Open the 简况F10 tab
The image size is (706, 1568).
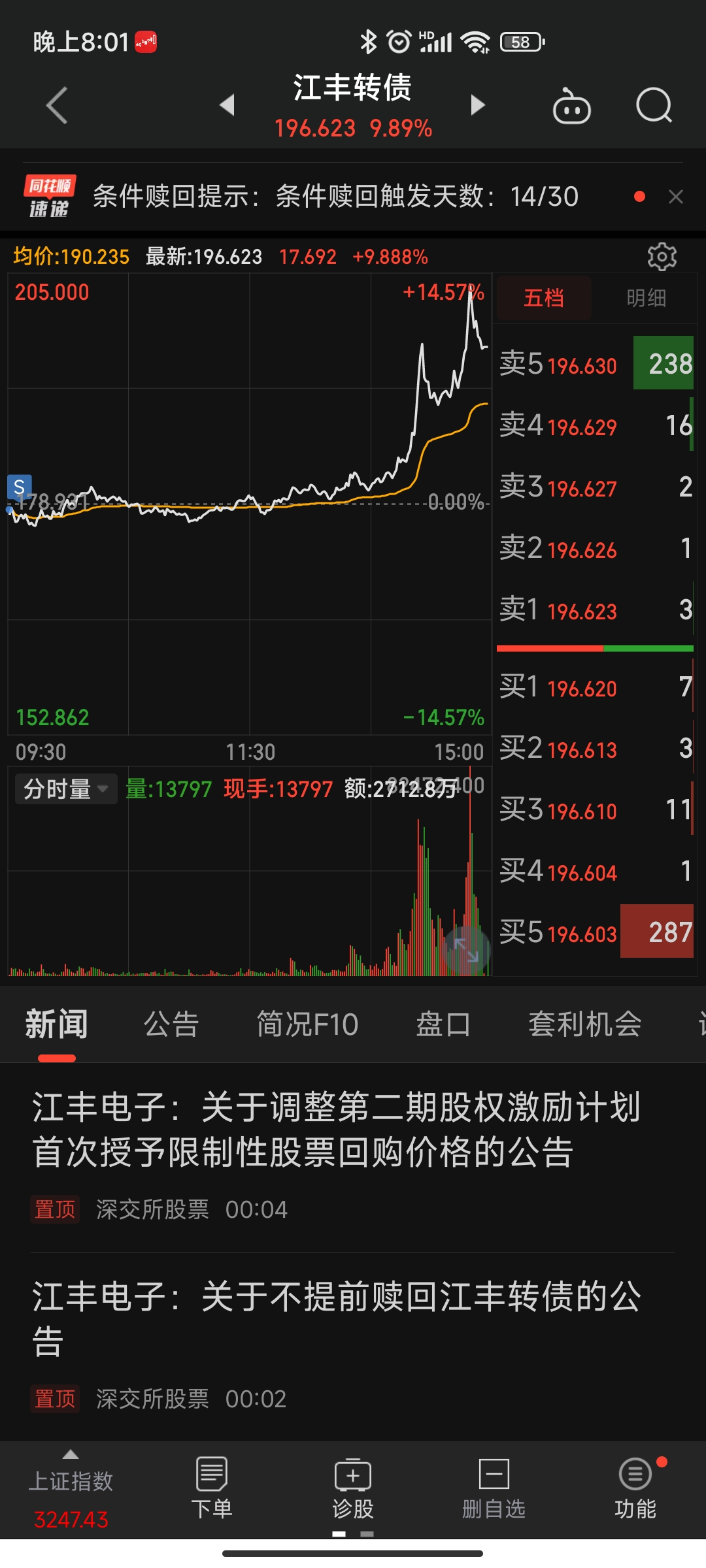tap(307, 1024)
